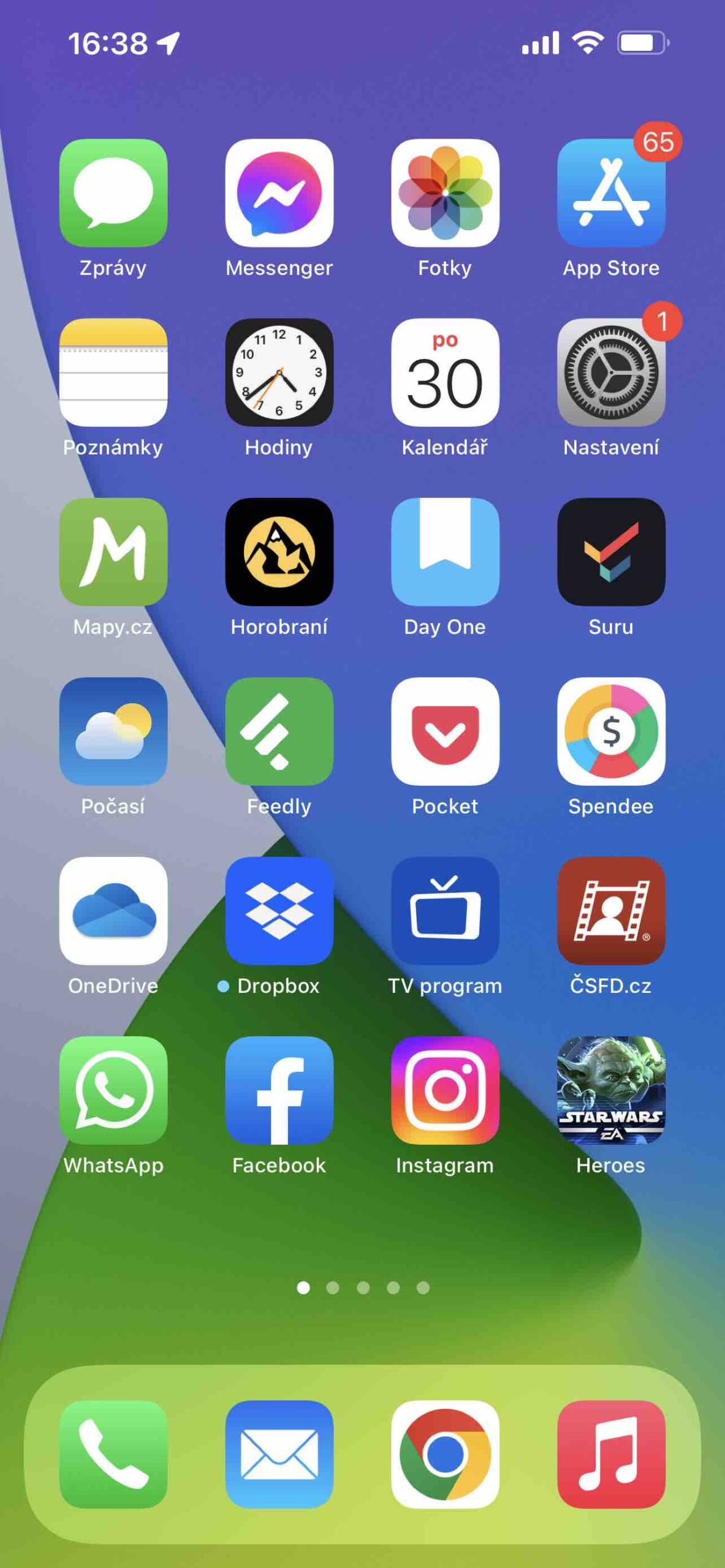The image size is (725, 1568).
Task: Launch the Hodiny clock app
Action: [279, 372]
